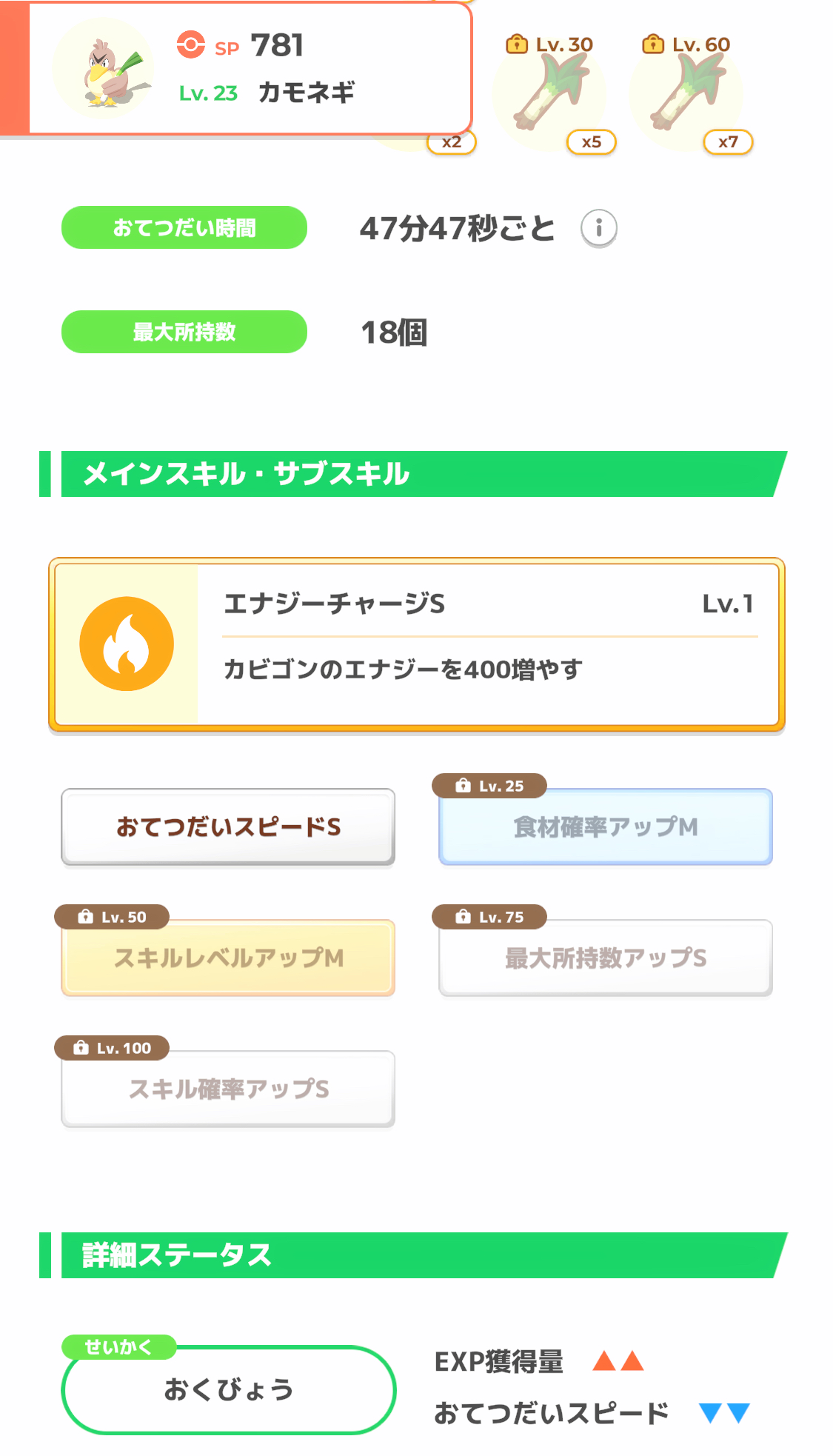
Task: Tap the おくびょう nature button
Action: (x=229, y=1389)
